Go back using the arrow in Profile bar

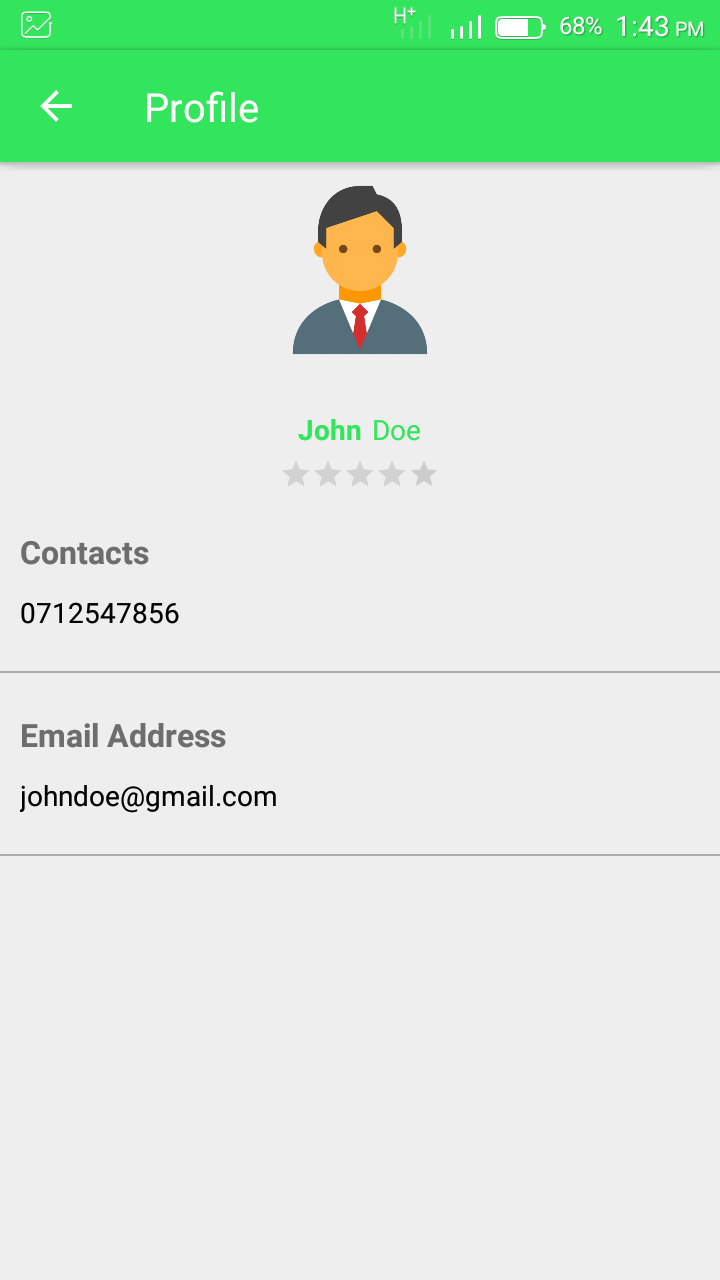coord(56,106)
